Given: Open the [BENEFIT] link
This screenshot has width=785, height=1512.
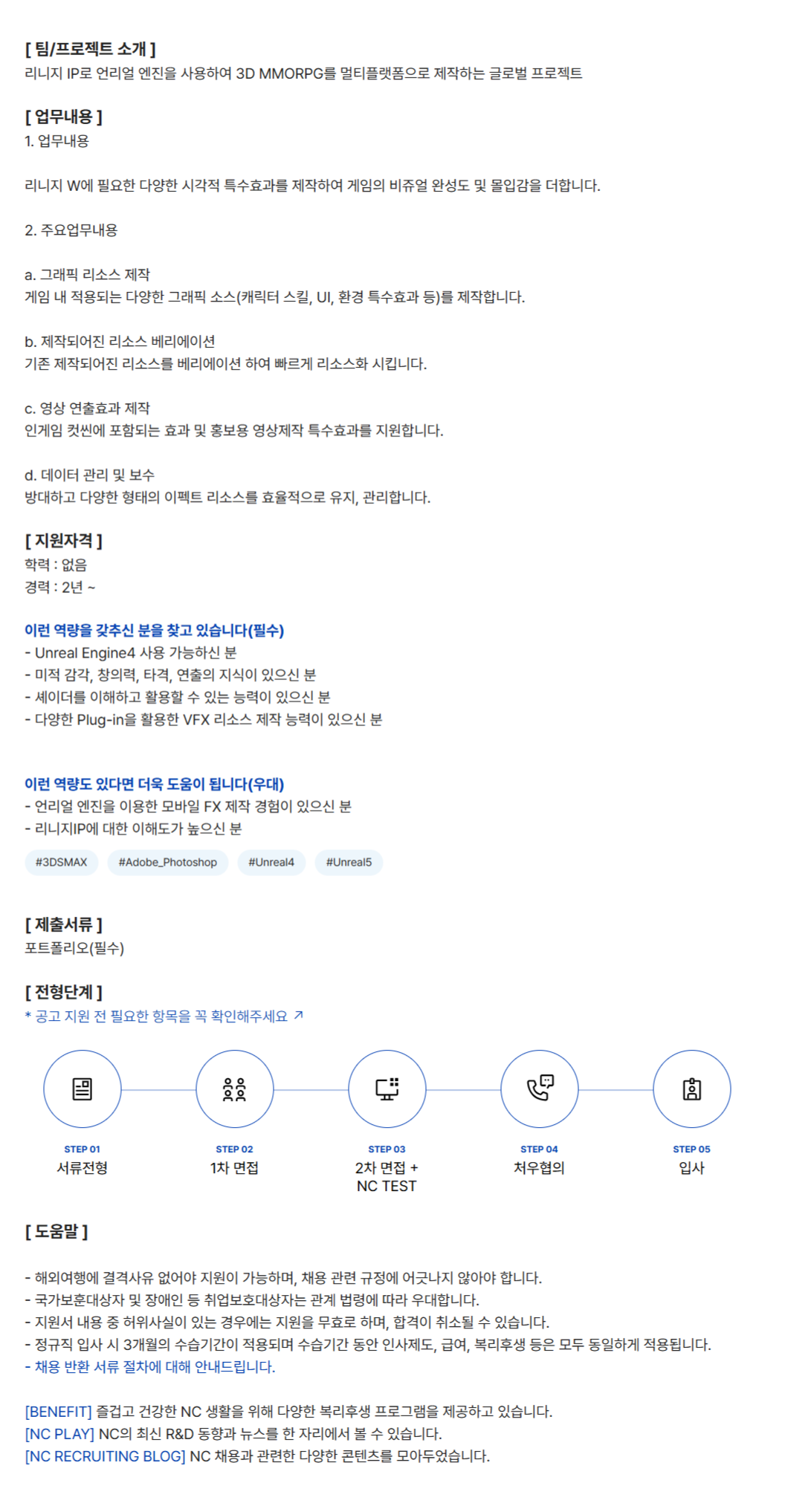Looking at the screenshot, I should point(58,1411).
